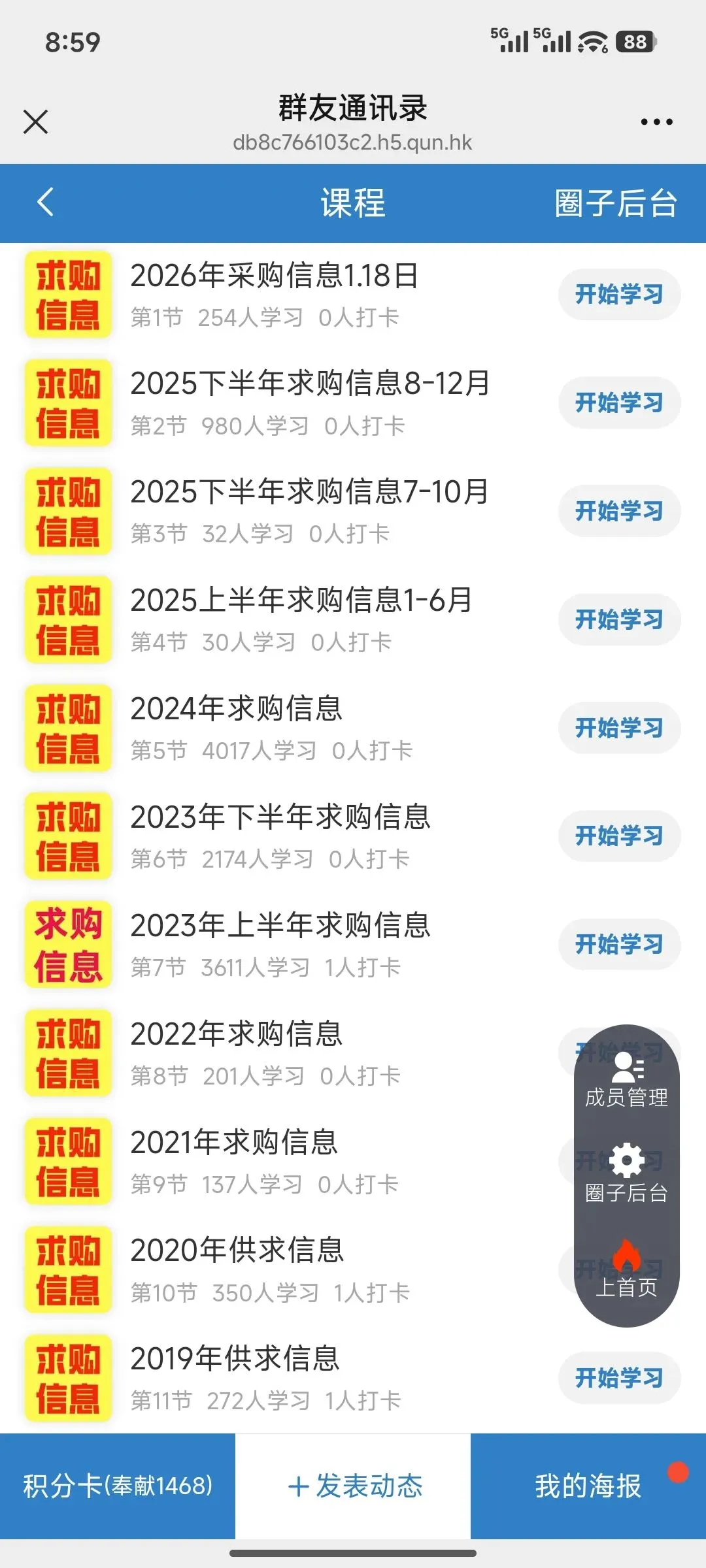Viewport: 706px width, 1568px height.
Task: Open 圈子后台 in the blue header
Action: 615,203
